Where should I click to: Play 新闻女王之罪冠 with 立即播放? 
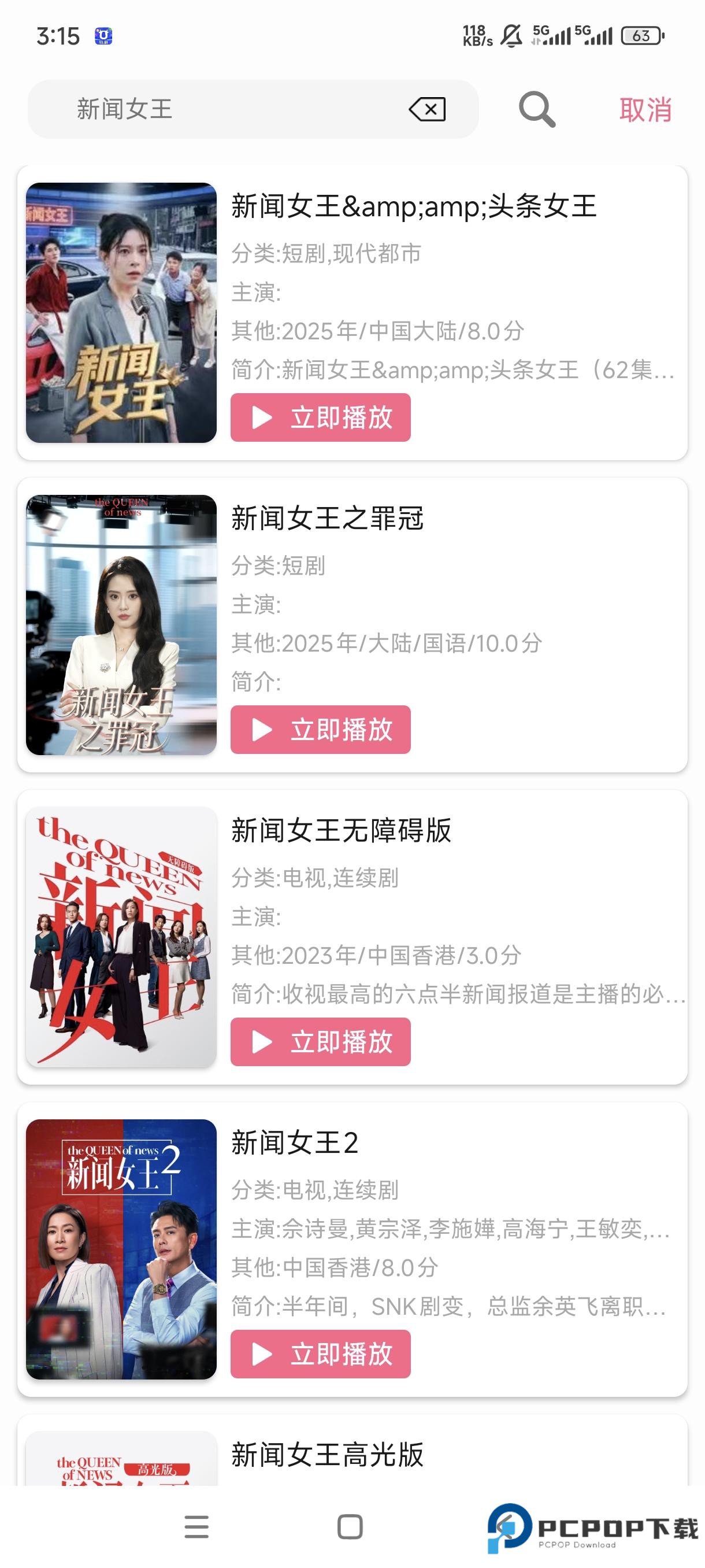click(x=321, y=729)
